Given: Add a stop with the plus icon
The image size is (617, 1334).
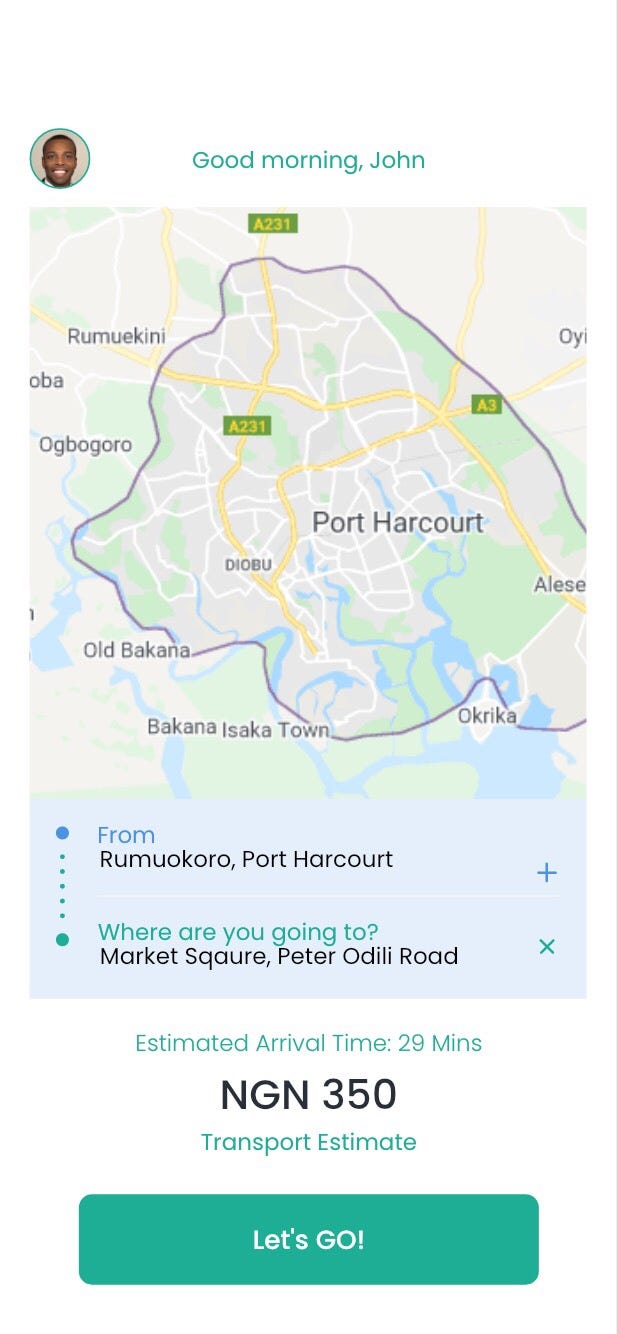Looking at the screenshot, I should (x=546, y=873).
